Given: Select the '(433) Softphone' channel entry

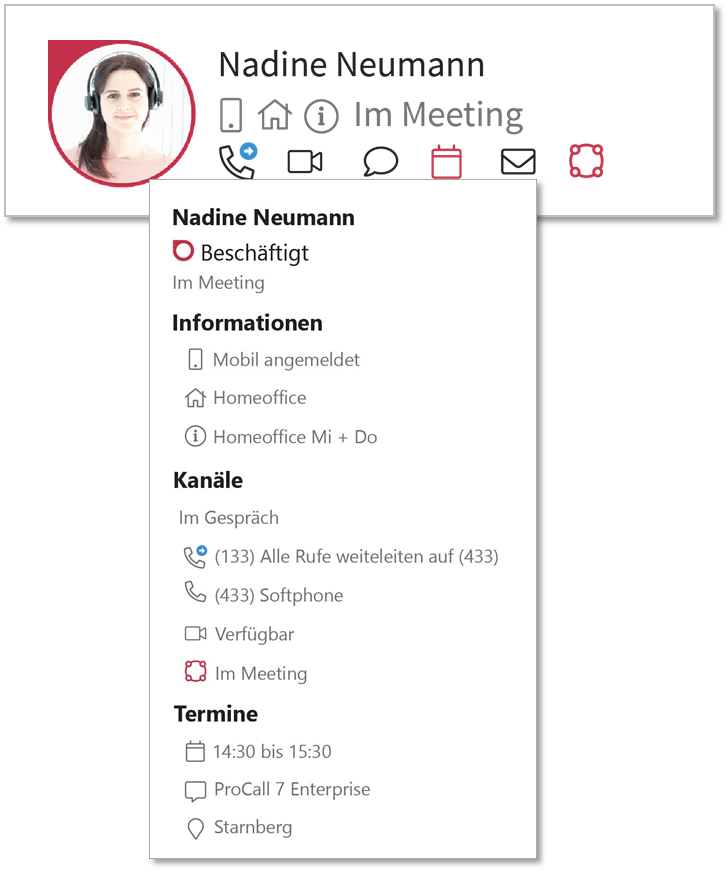Looking at the screenshot, I should click(x=280, y=594).
